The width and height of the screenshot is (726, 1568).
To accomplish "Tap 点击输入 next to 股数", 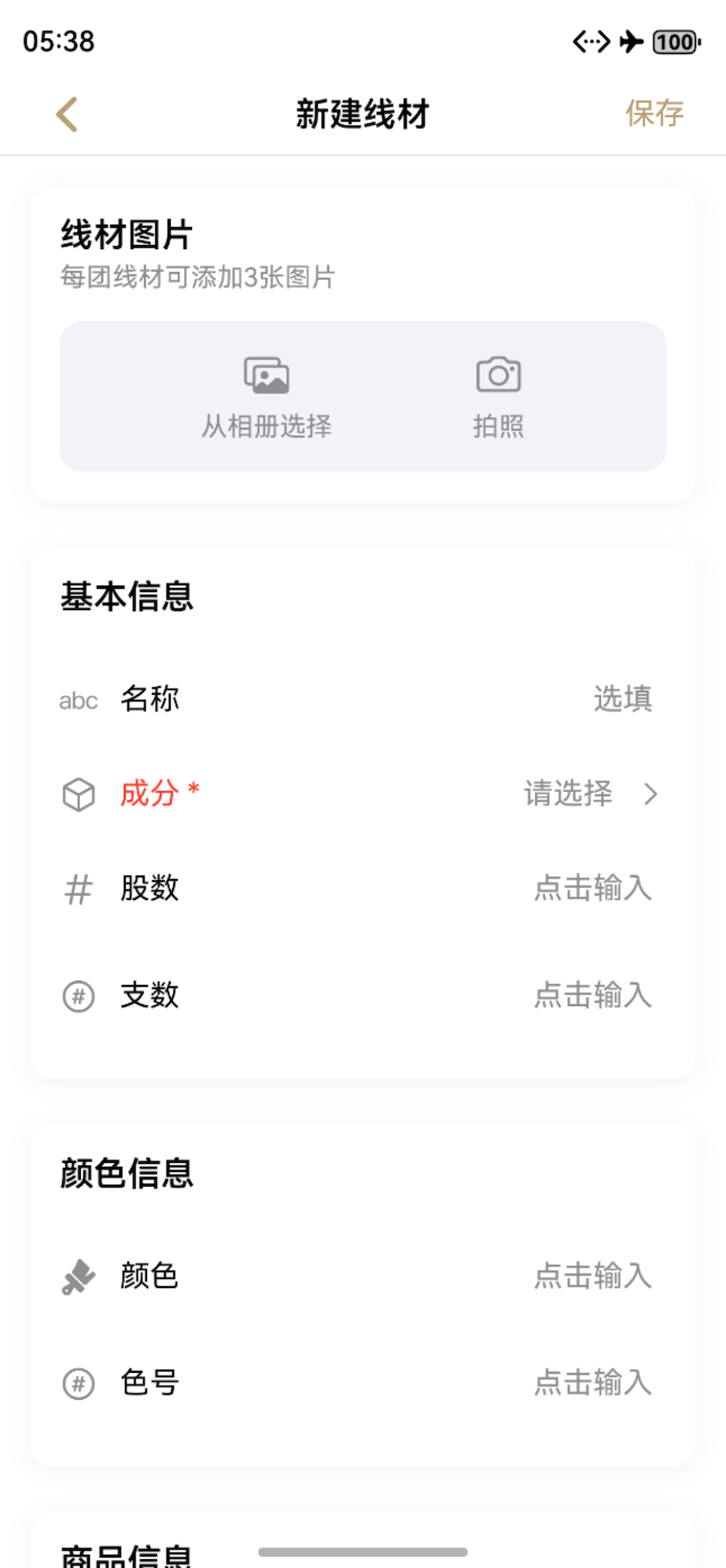I will click(x=592, y=889).
